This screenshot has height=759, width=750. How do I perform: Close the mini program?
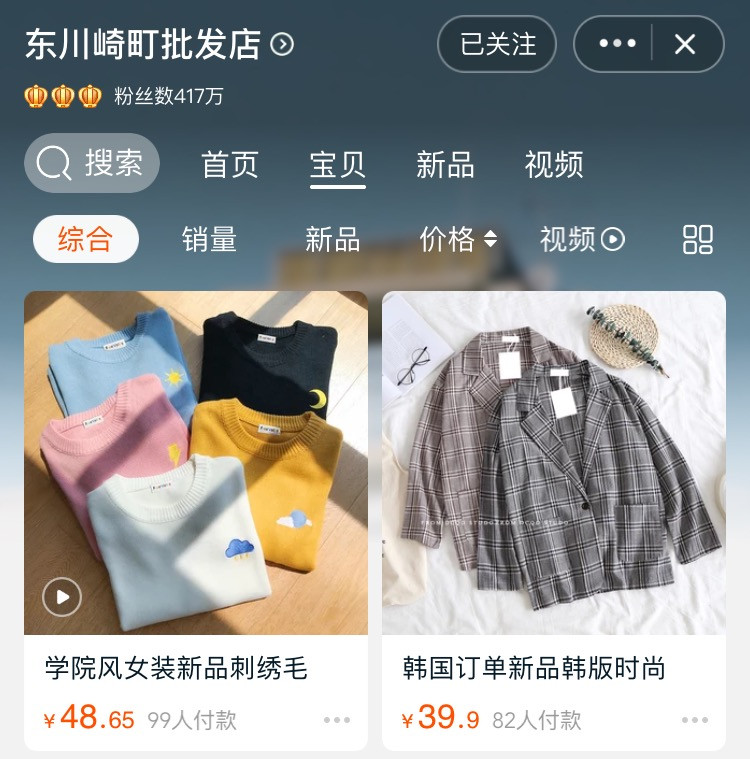pos(685,44)
